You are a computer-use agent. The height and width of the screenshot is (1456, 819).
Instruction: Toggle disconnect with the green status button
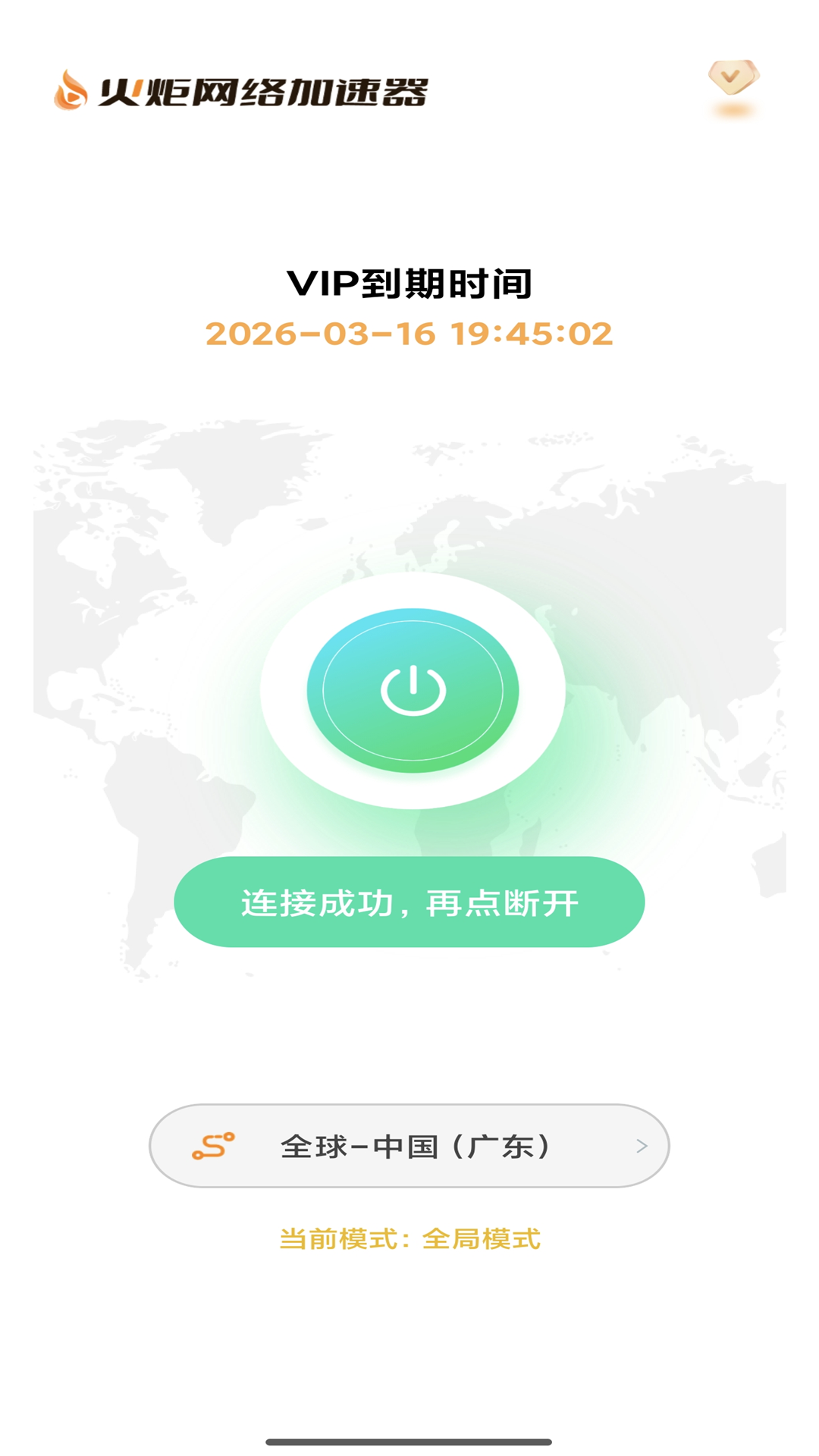pos(409,901)
